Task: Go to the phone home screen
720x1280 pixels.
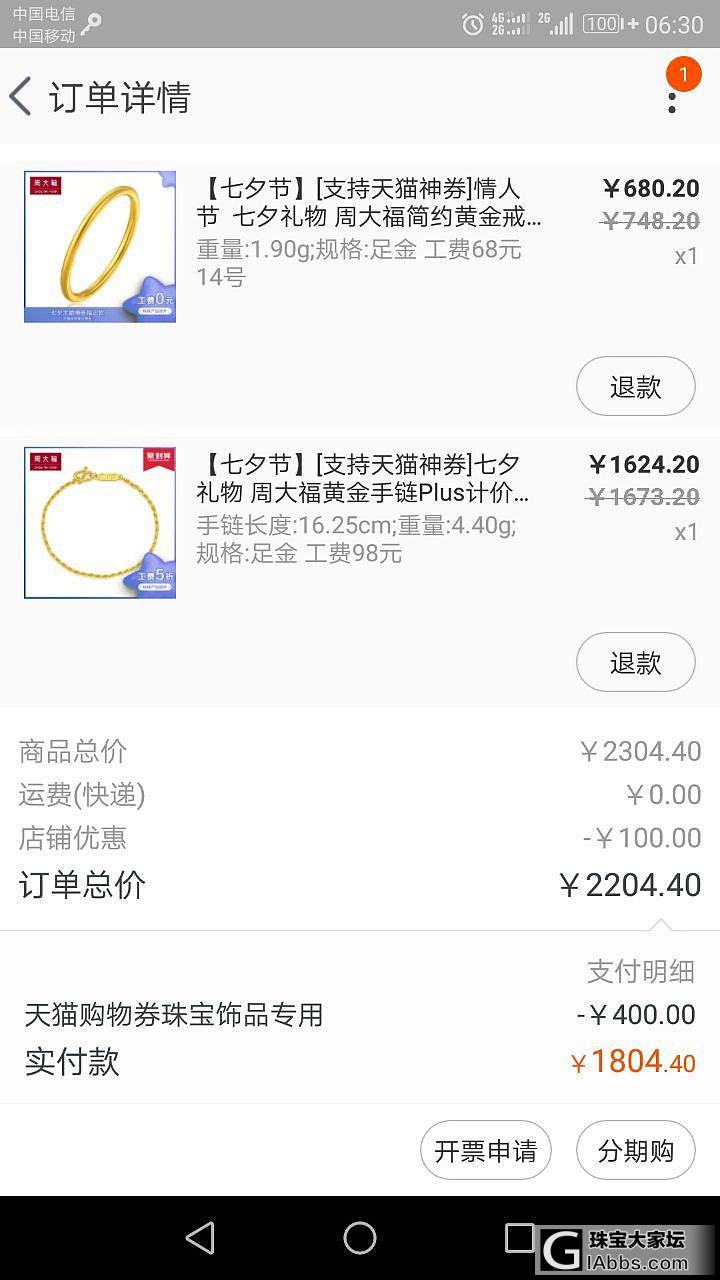Action: [360, 1238]
